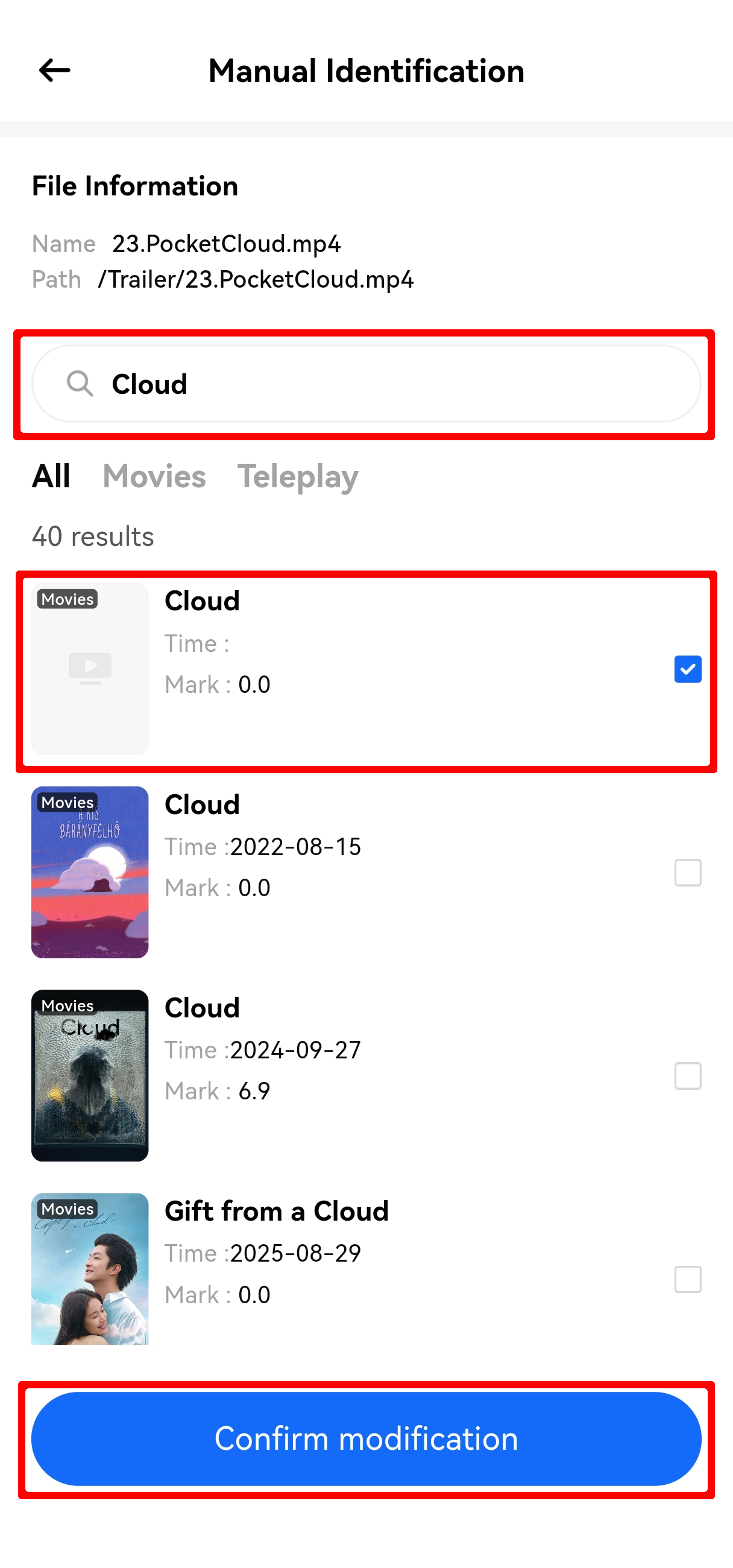Switch to the Teleplay tab
Image resolution: width=733 pixels, height=1568 pixels.
(297, 476)
